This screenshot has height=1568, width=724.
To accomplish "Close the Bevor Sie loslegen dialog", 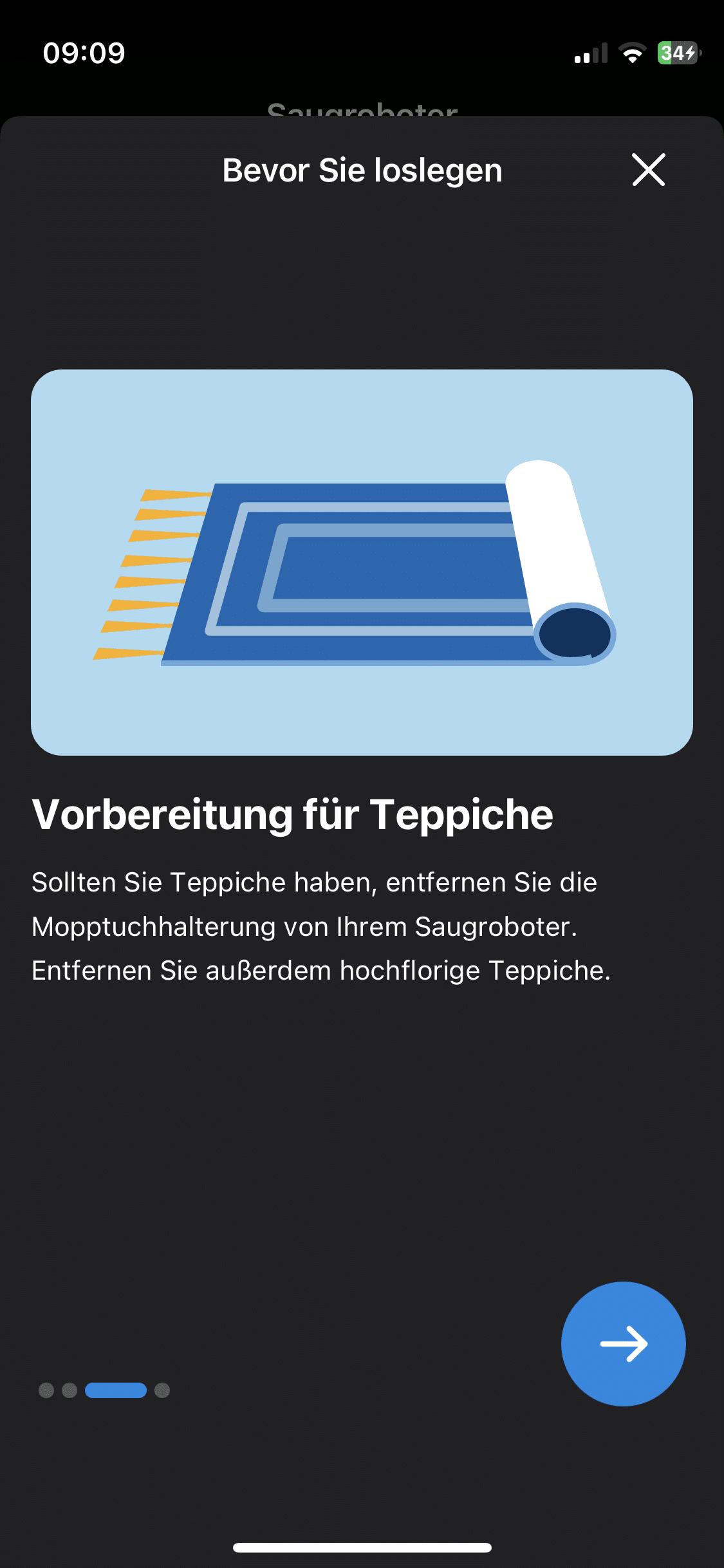I will click(x=648, y=170).
